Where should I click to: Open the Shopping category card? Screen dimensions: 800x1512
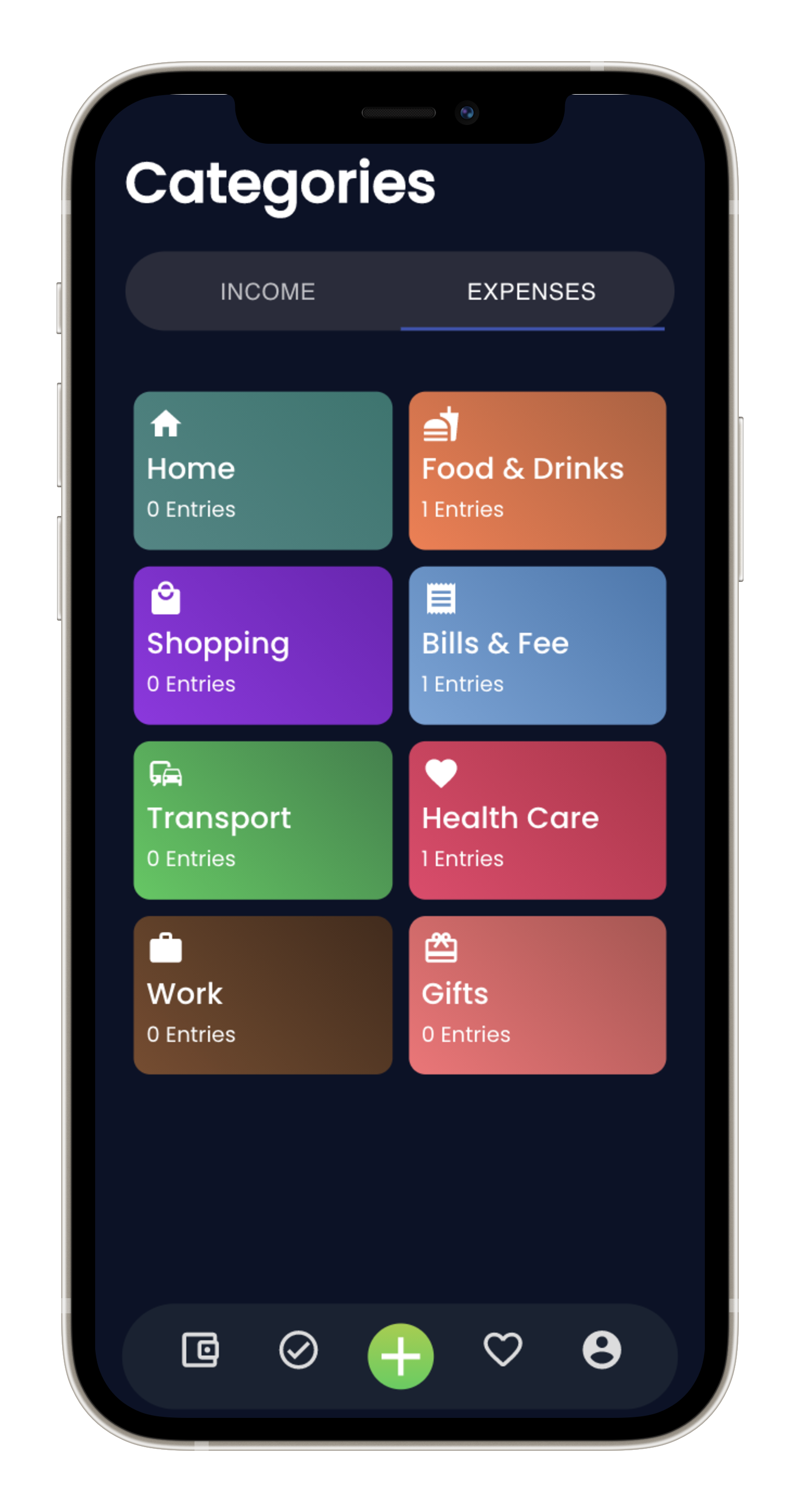click(x=262, y=645)
